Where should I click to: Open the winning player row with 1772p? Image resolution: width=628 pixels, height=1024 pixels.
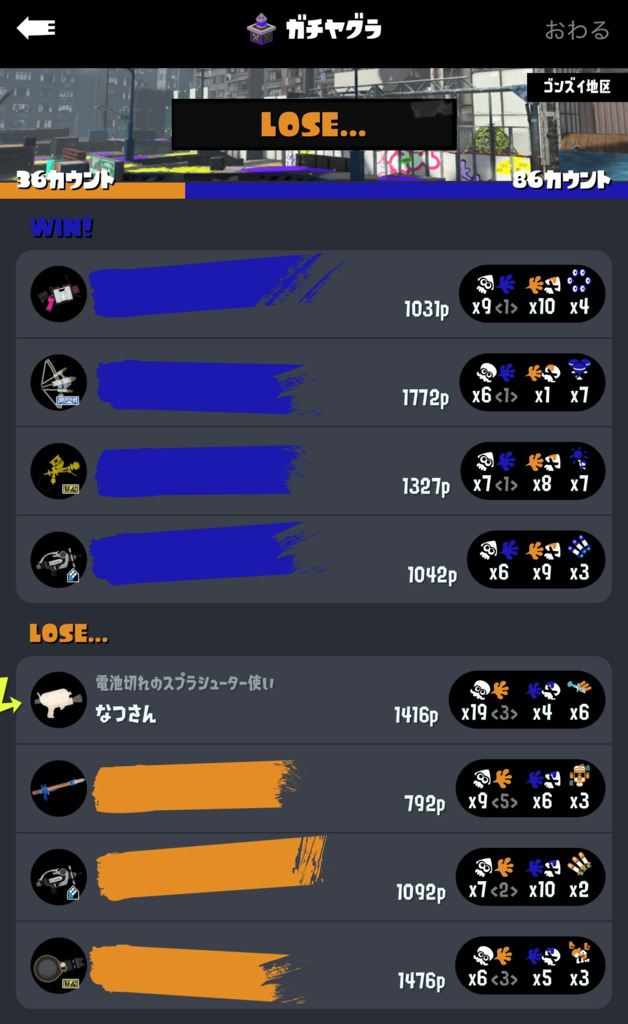click(x=314, y=383)
